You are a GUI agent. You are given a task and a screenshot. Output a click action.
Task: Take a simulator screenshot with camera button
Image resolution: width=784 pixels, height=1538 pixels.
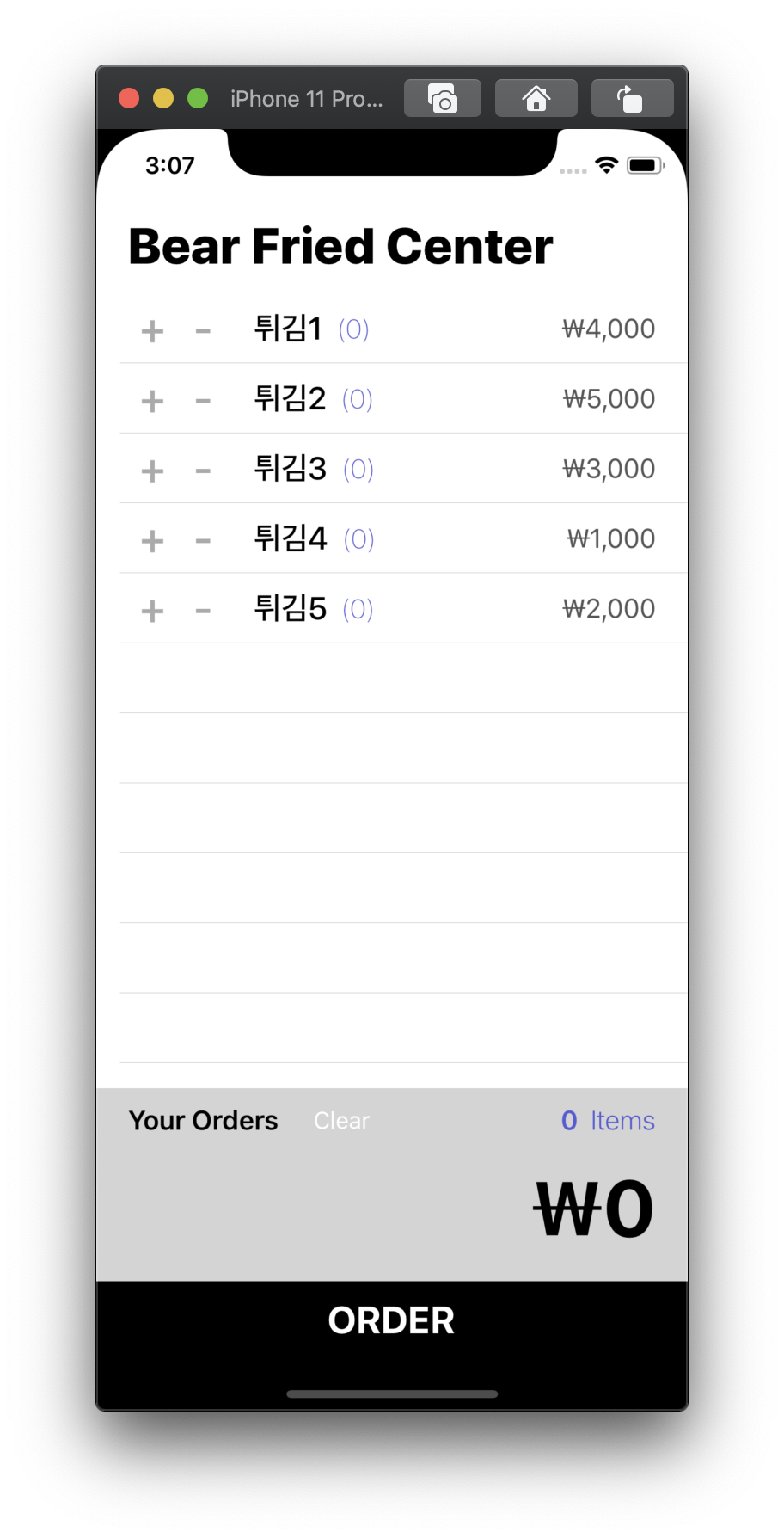[443, 99]
